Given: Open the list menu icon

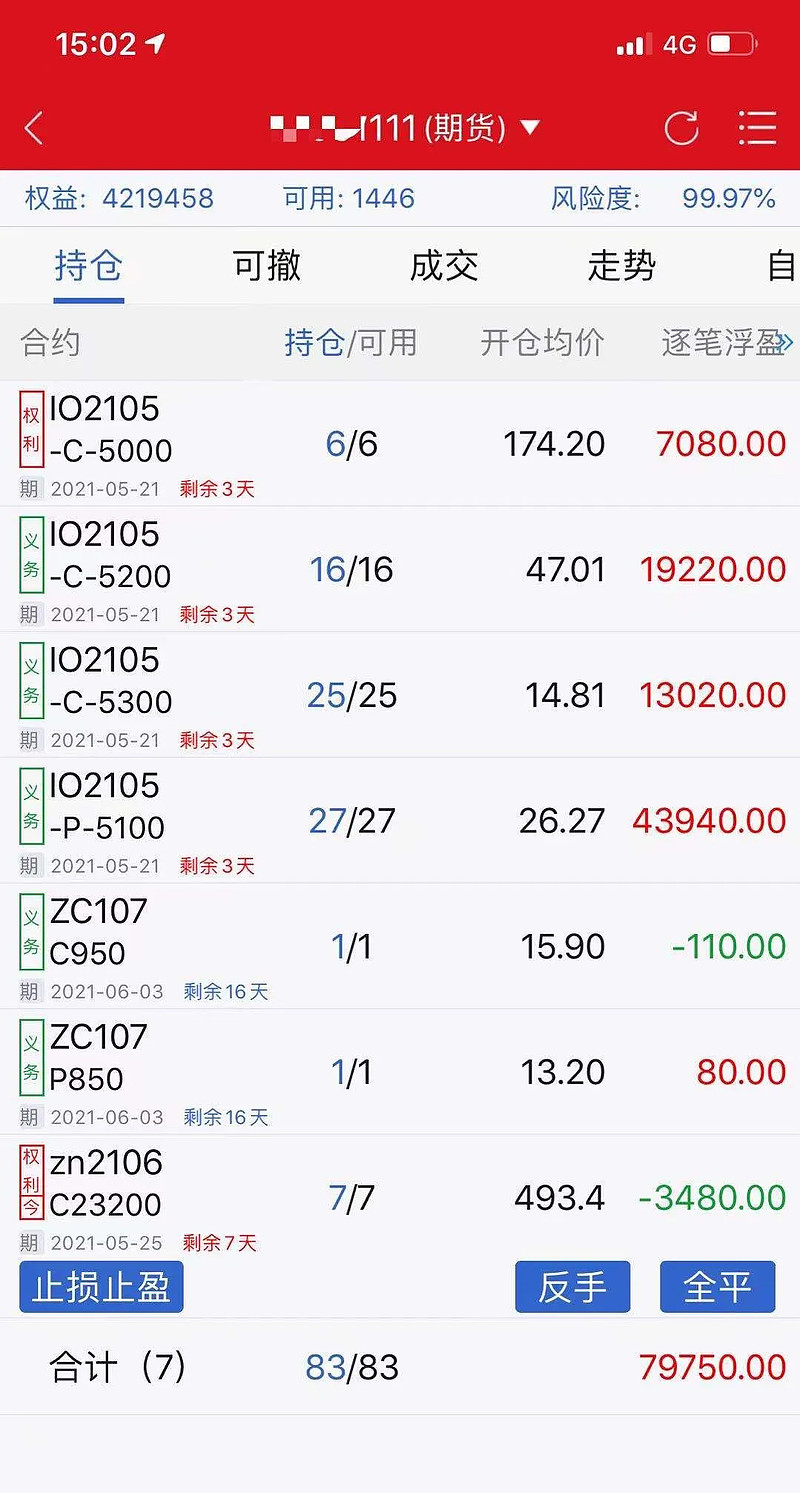Looking at the screenshot, I should click(x=757, y=128).
